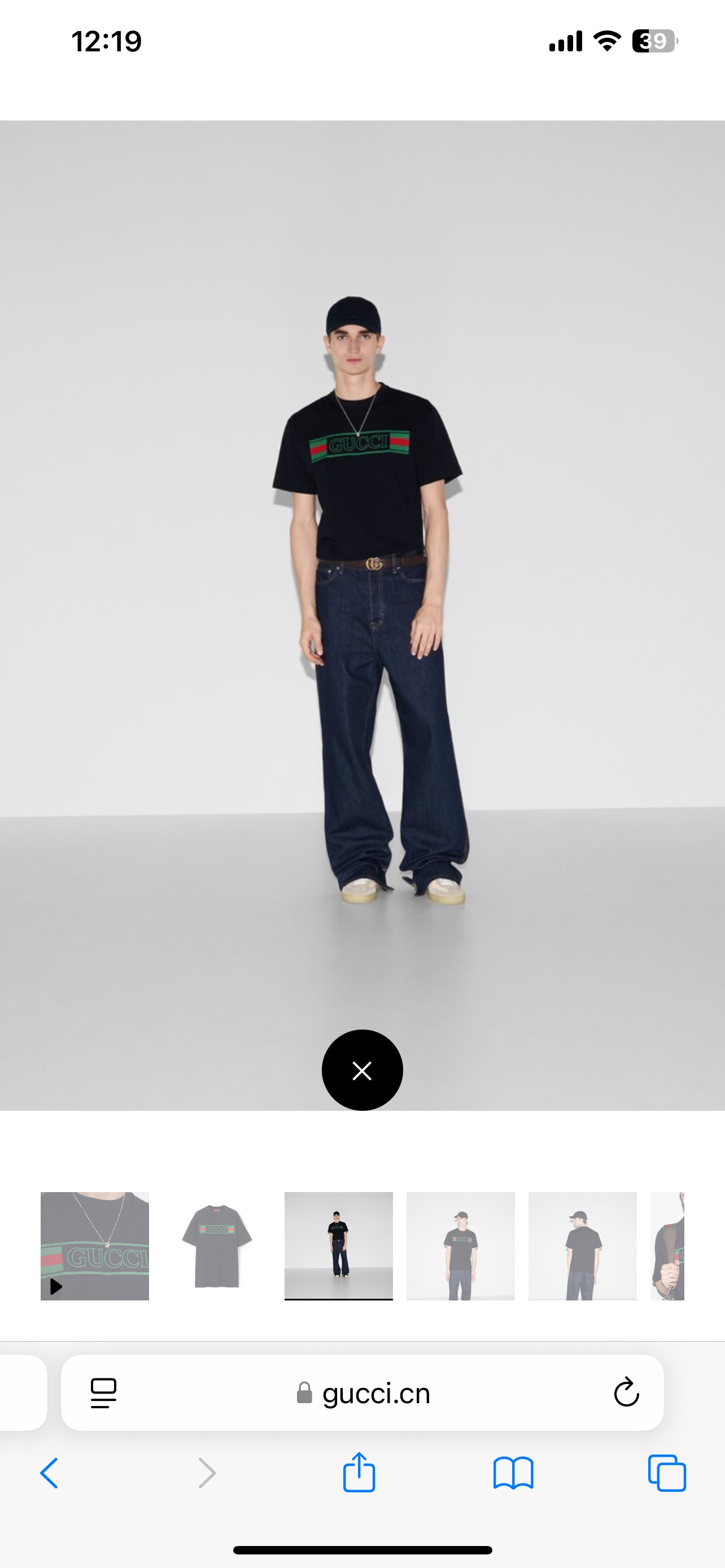The height and width of the screenshot is (1568, 725).
Task: Share this page from Safari toolbar
Action: tap(359, 1473)
